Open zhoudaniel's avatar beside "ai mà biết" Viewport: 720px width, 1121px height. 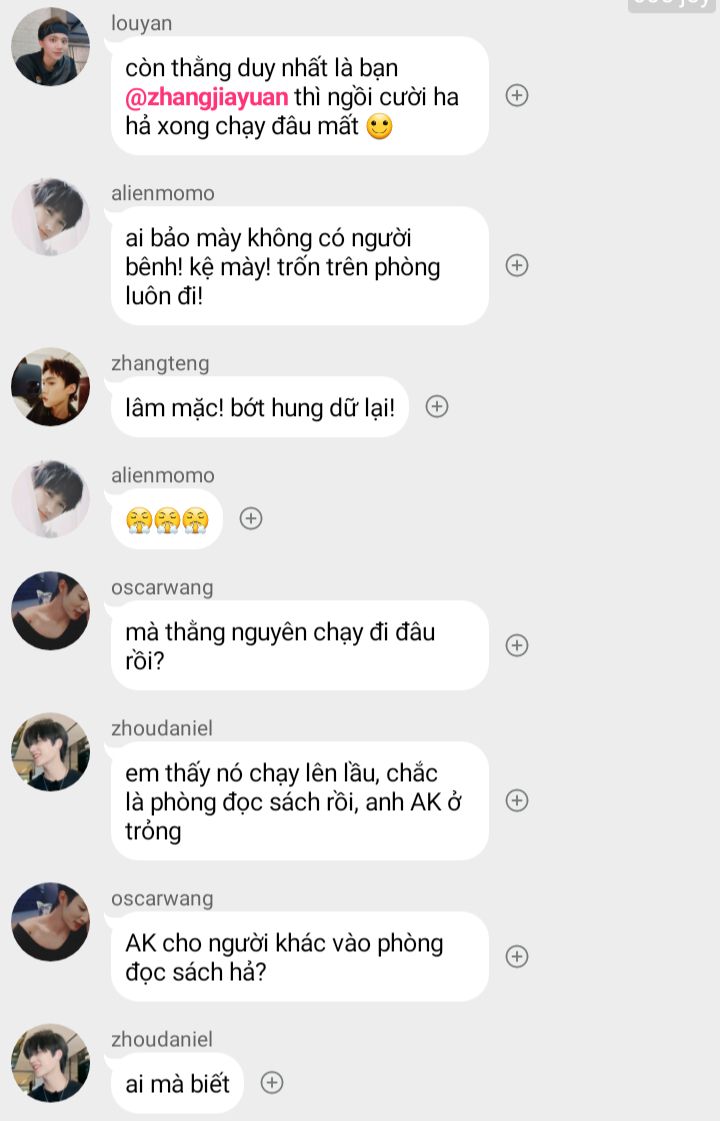(x=50, y=1063)
